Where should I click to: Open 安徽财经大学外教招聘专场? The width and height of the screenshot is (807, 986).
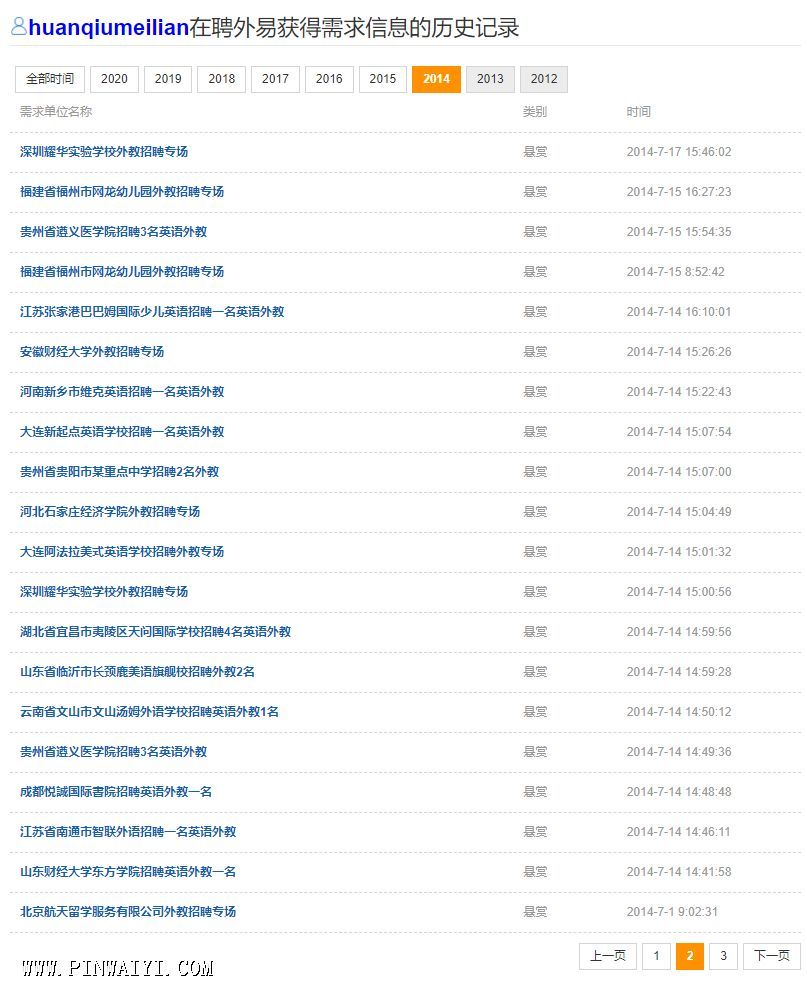(92, 352)
